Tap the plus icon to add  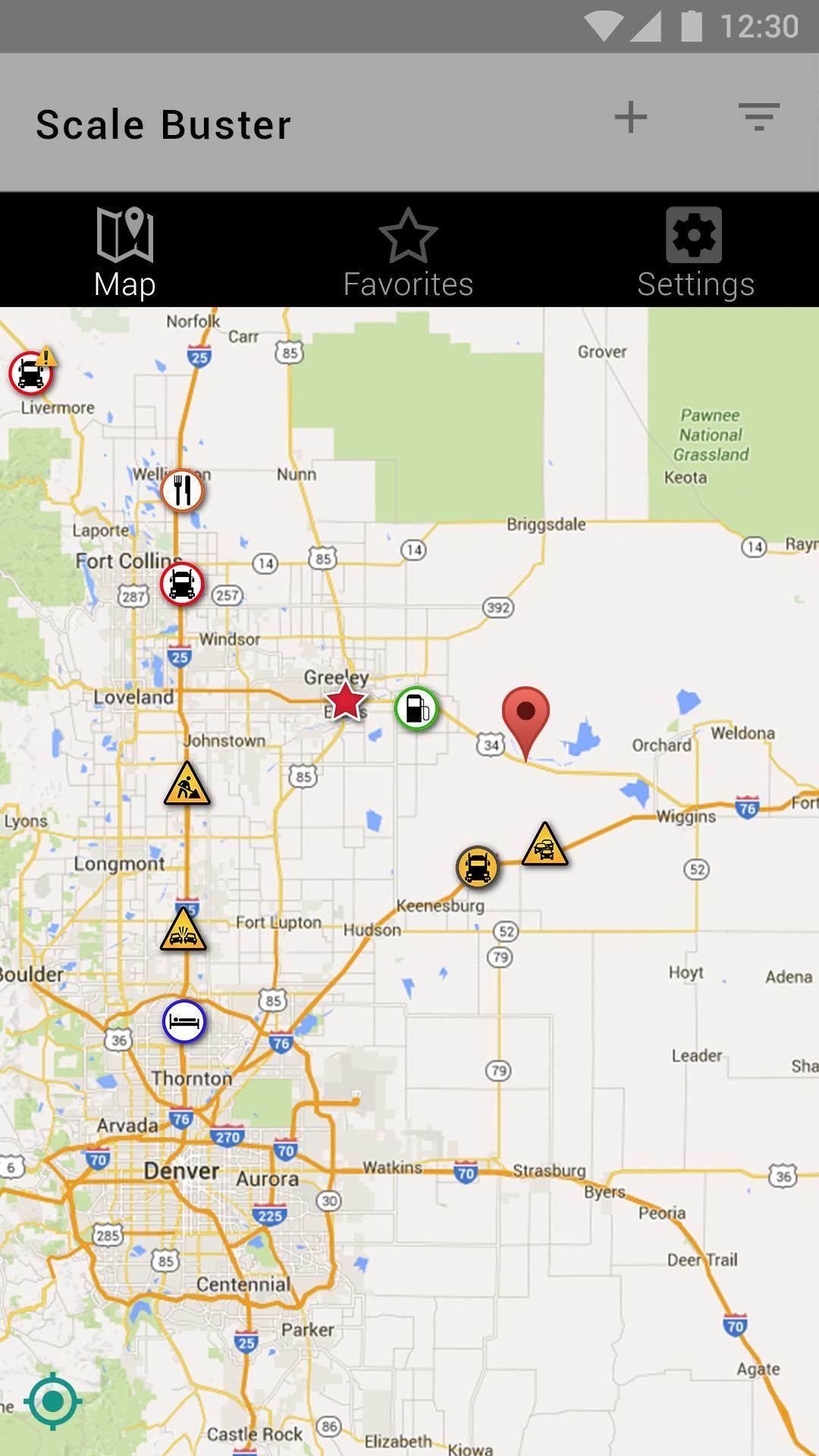tap(630, 118)
